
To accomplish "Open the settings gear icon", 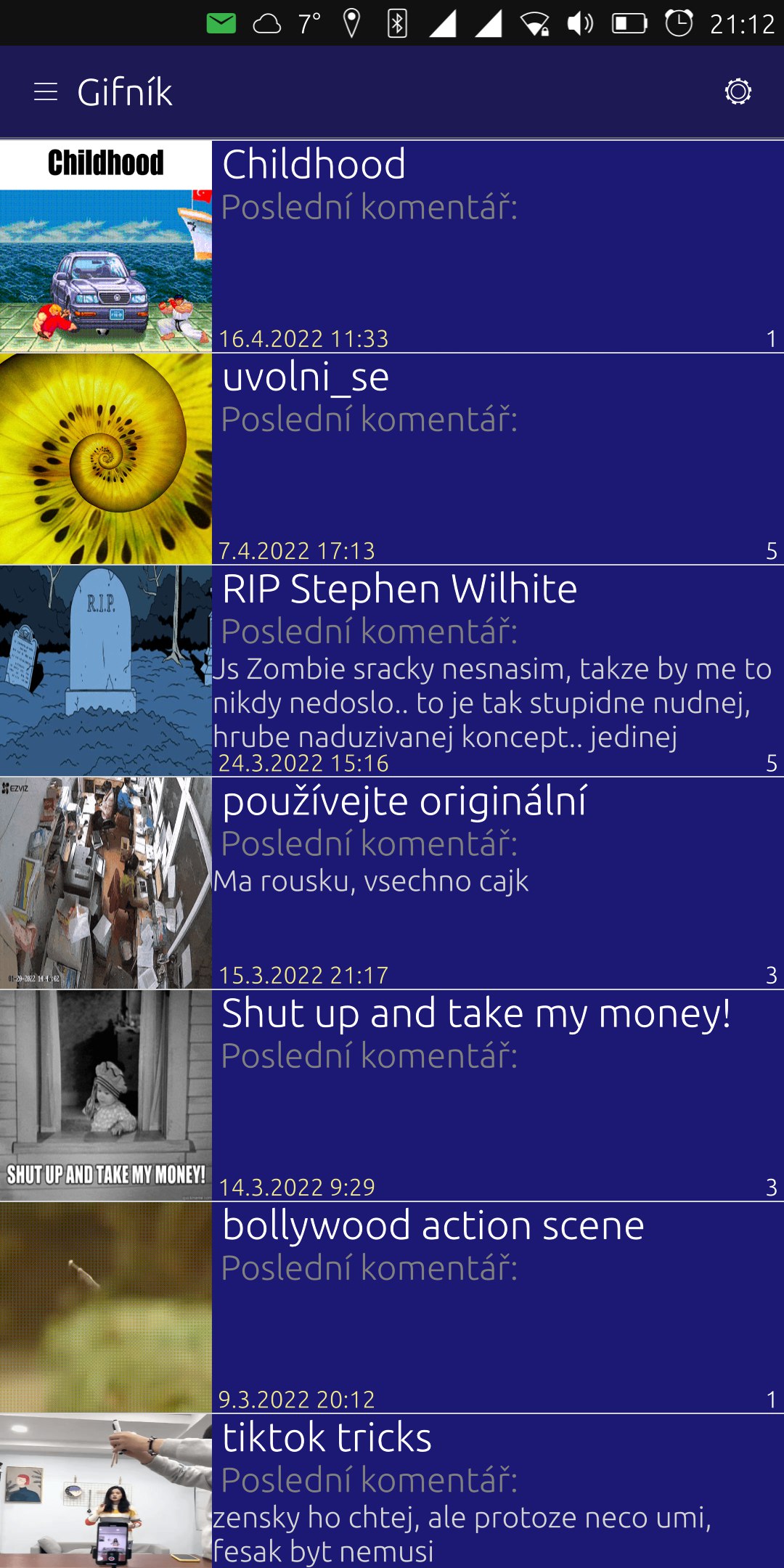I will pos(738,92).
